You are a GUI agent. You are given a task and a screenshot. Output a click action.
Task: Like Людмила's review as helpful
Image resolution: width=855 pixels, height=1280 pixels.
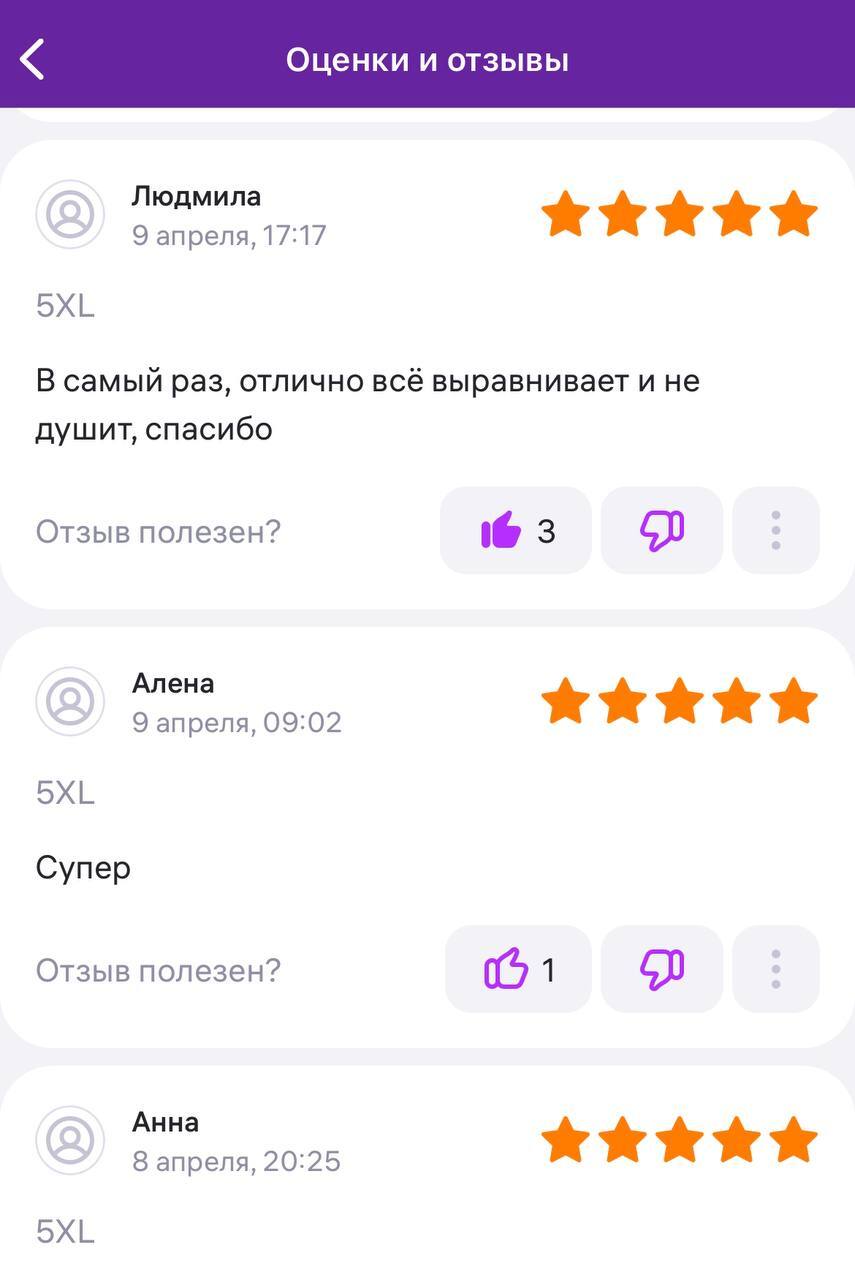[516, 531]
